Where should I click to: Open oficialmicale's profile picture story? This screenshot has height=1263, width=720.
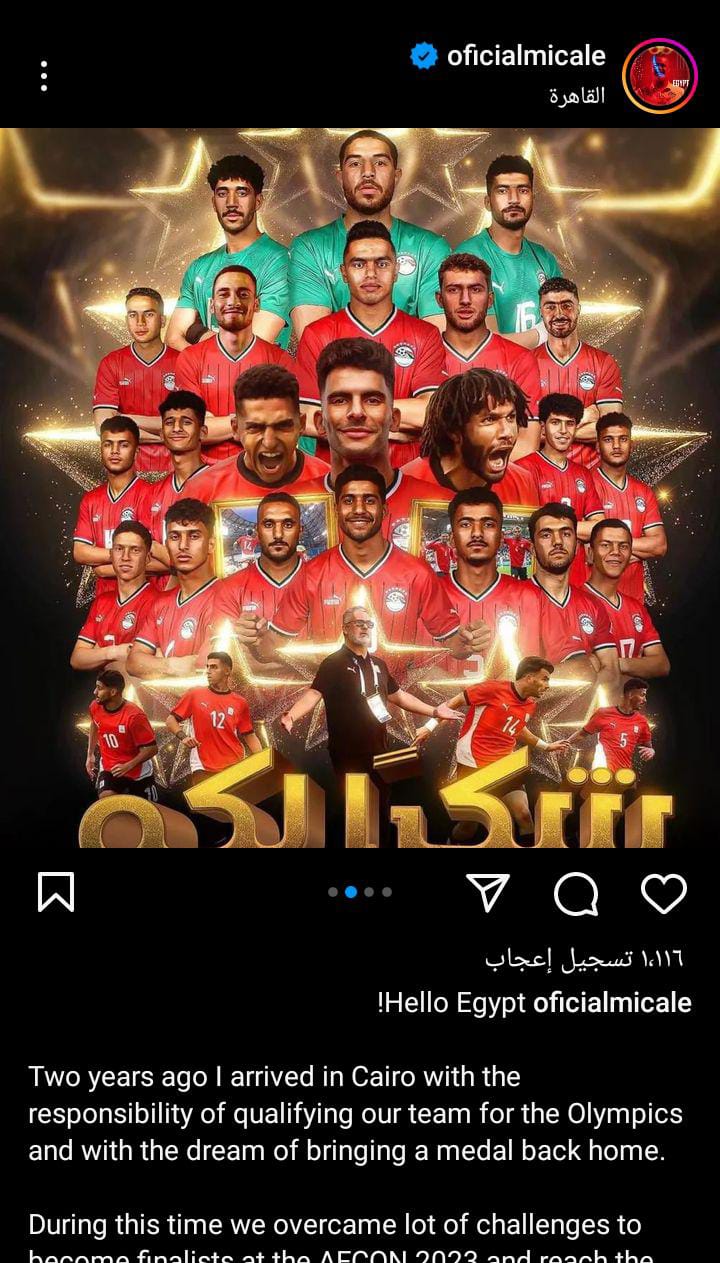pyautogui.click(x=659, y=76)
